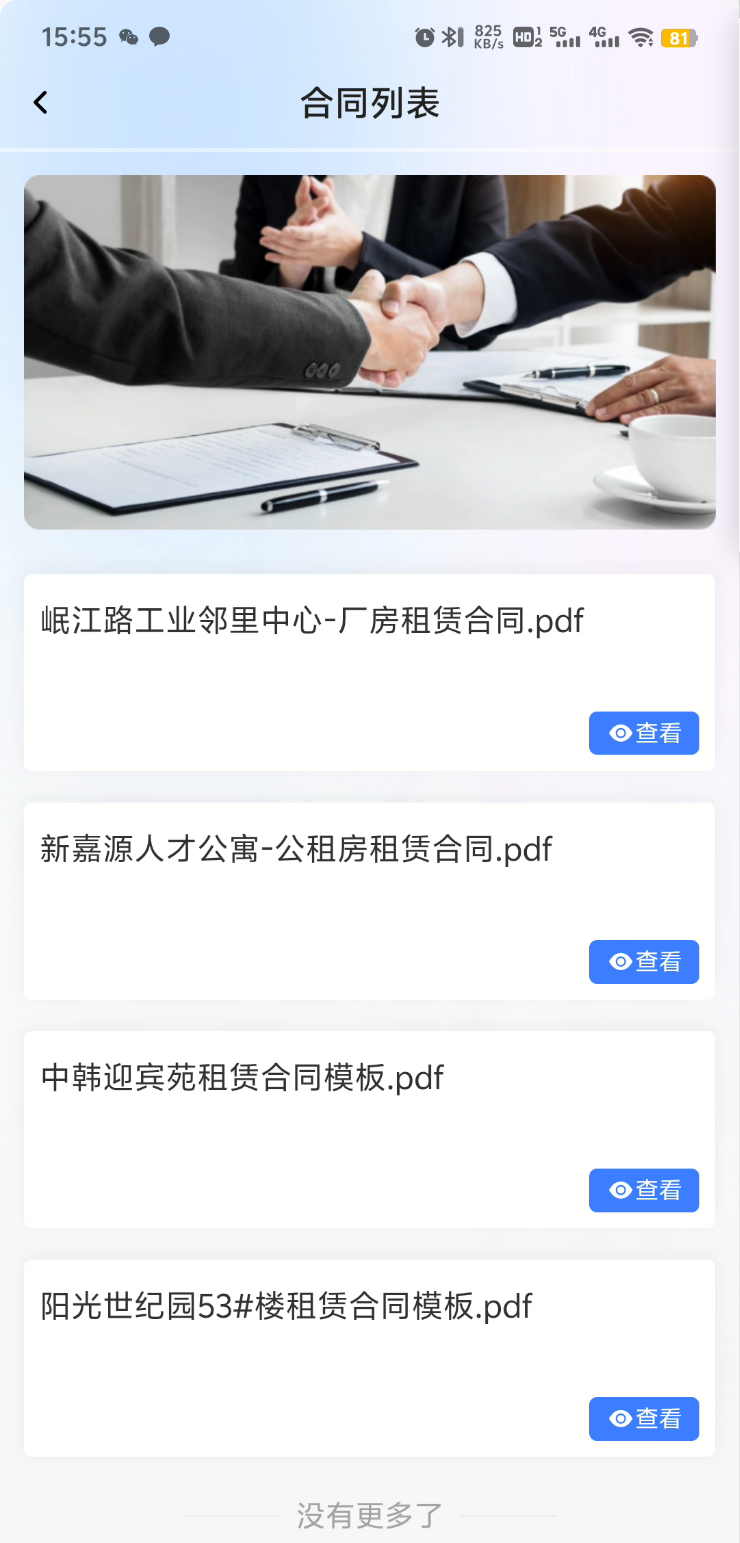This screenshot has width=740, height=1543.
Task: Open 查看 for 中韩迎宾苑租赁合同模板.pdf
Action: (x=643, y=1190)
